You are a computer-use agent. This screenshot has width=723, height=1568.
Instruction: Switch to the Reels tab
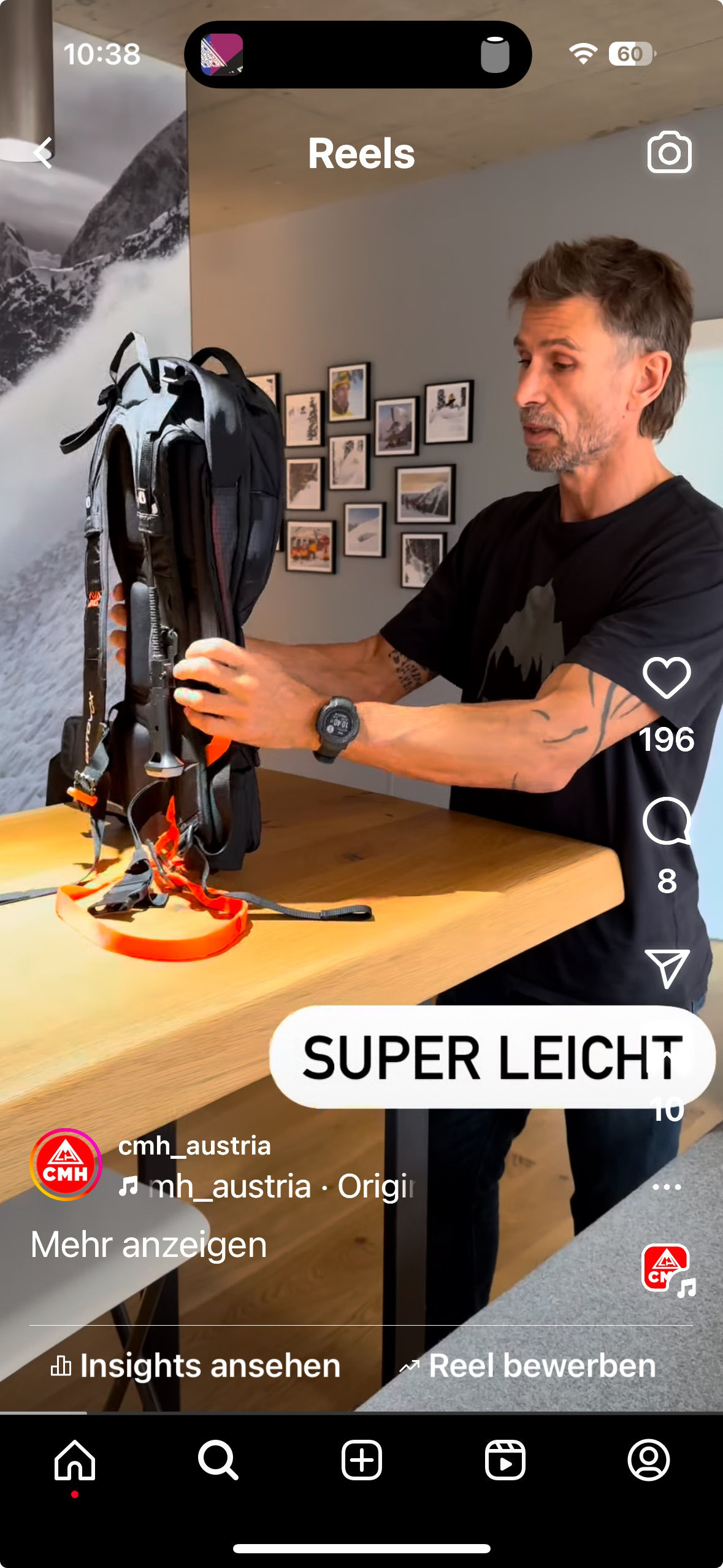[505, 1460]
